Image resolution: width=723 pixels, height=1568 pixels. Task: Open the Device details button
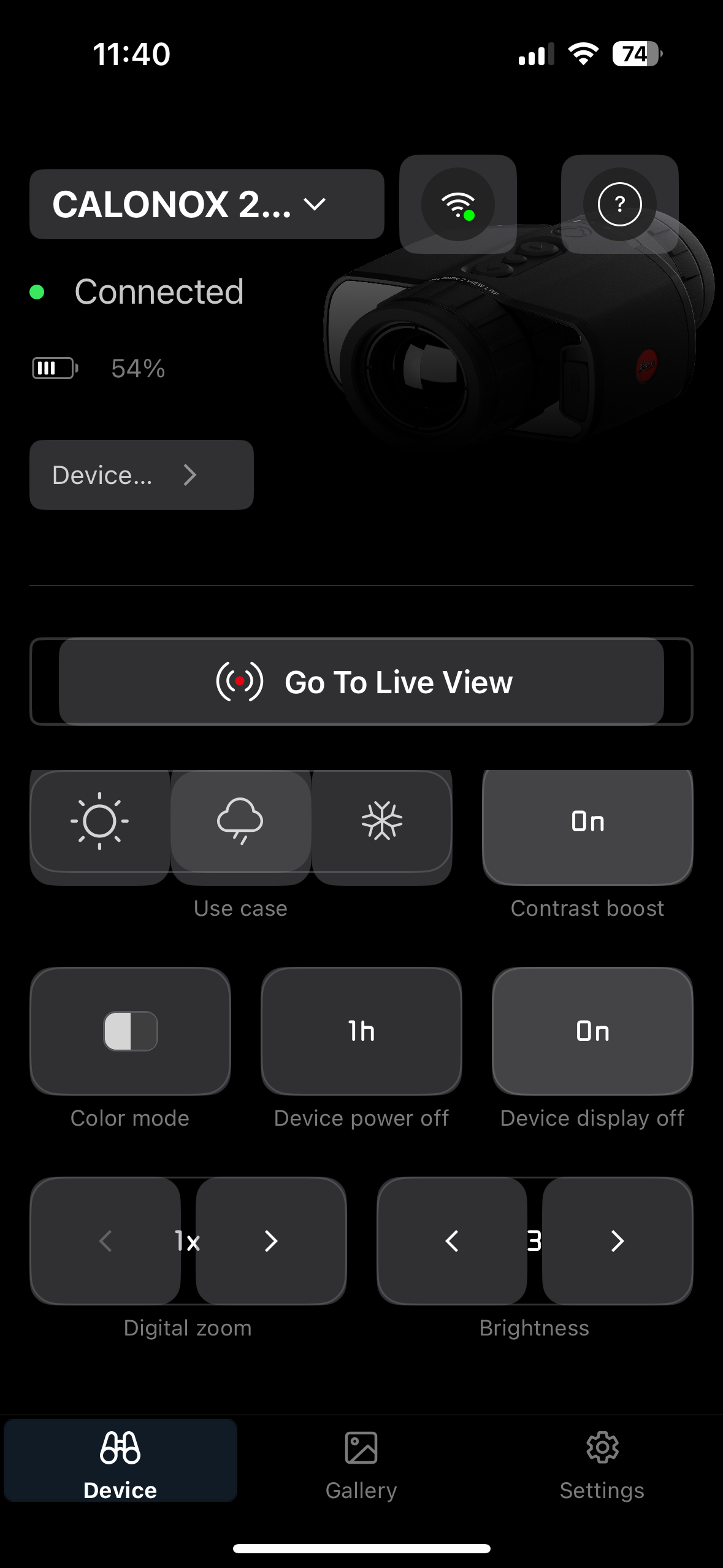coord(141,475)
